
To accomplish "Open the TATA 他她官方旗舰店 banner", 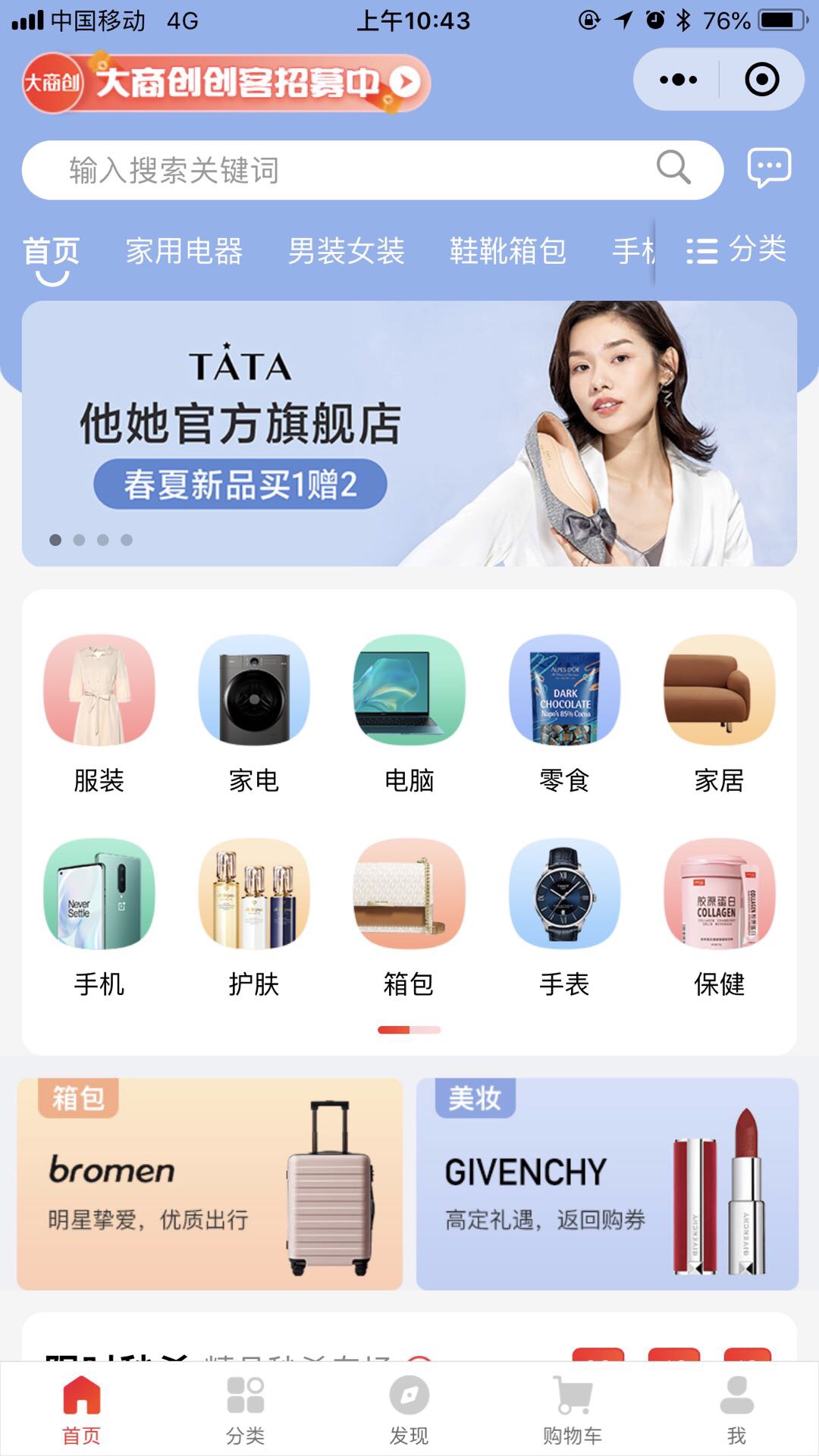I will [x=409, y=434].
